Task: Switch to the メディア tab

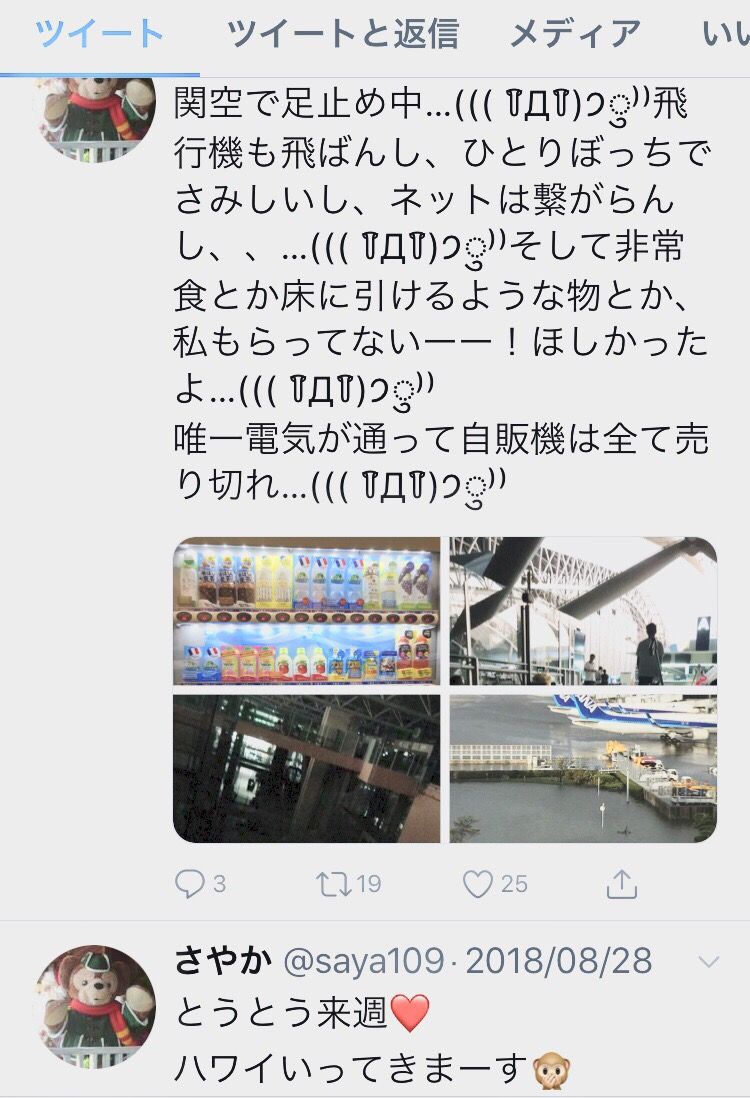Action: [575, 35]
